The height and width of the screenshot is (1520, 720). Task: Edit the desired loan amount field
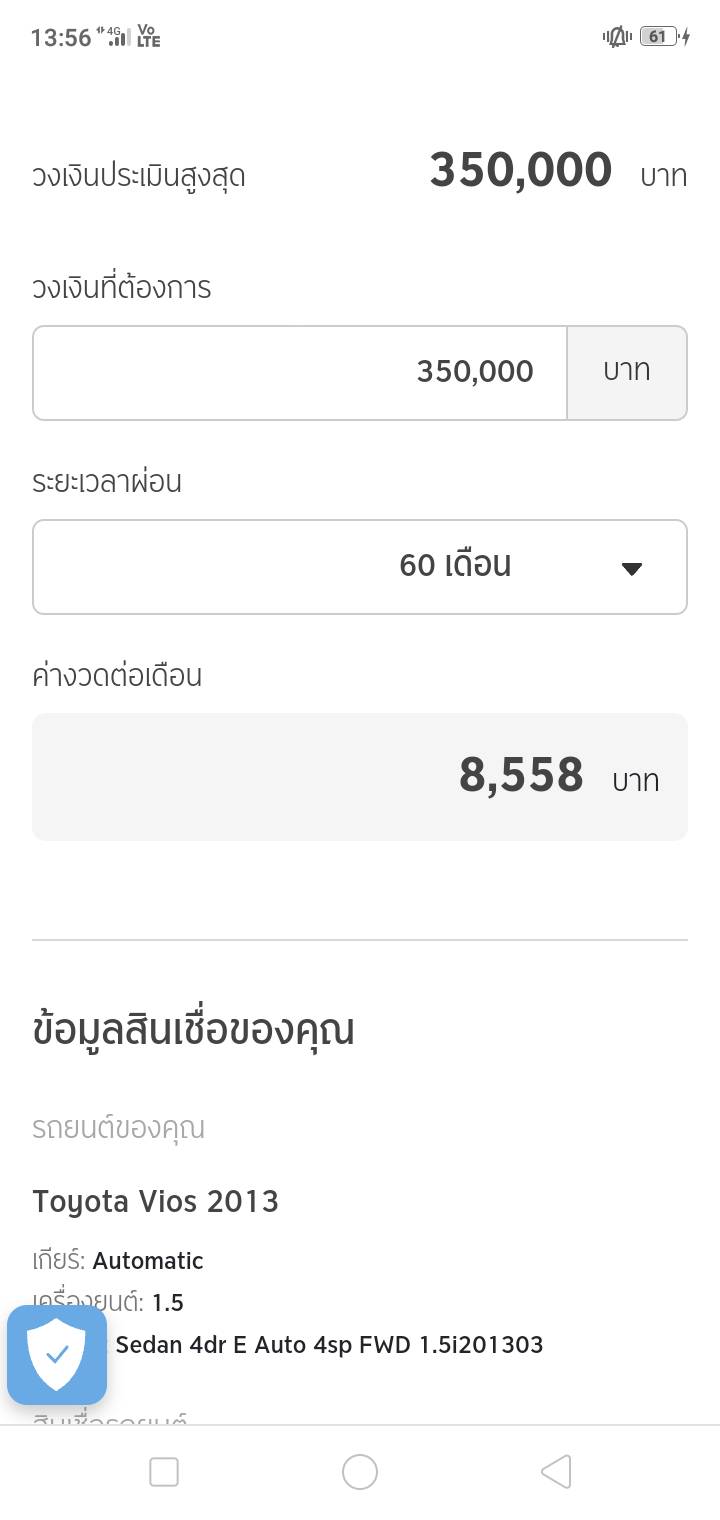click(300, 372)
